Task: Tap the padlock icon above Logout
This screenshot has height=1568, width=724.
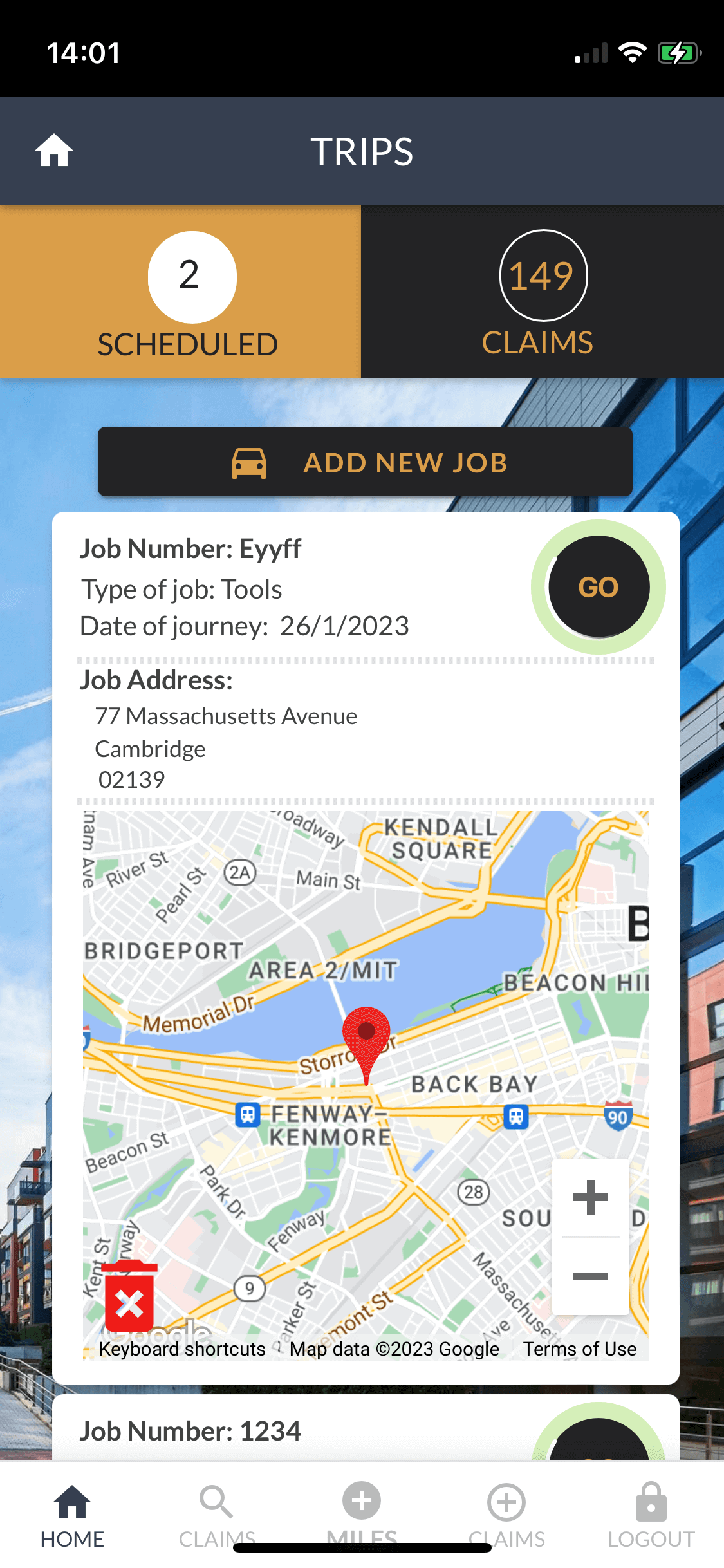Action: point(651,1500)
